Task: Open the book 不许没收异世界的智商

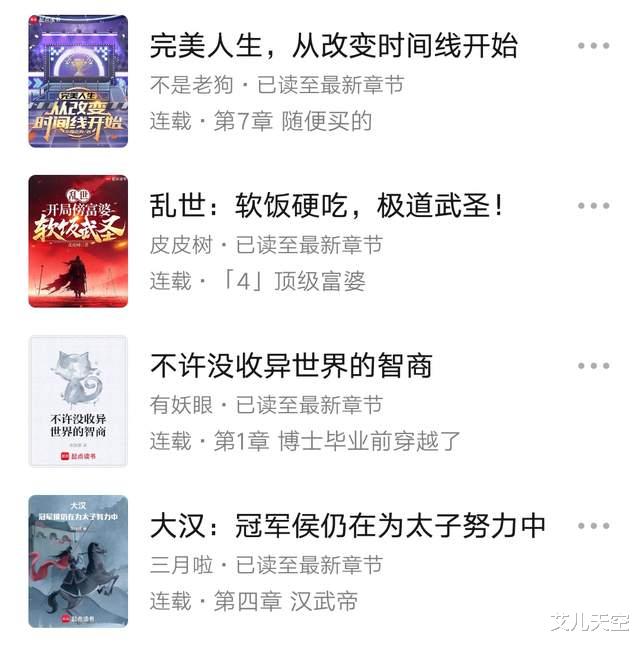Action: point(290,366)
